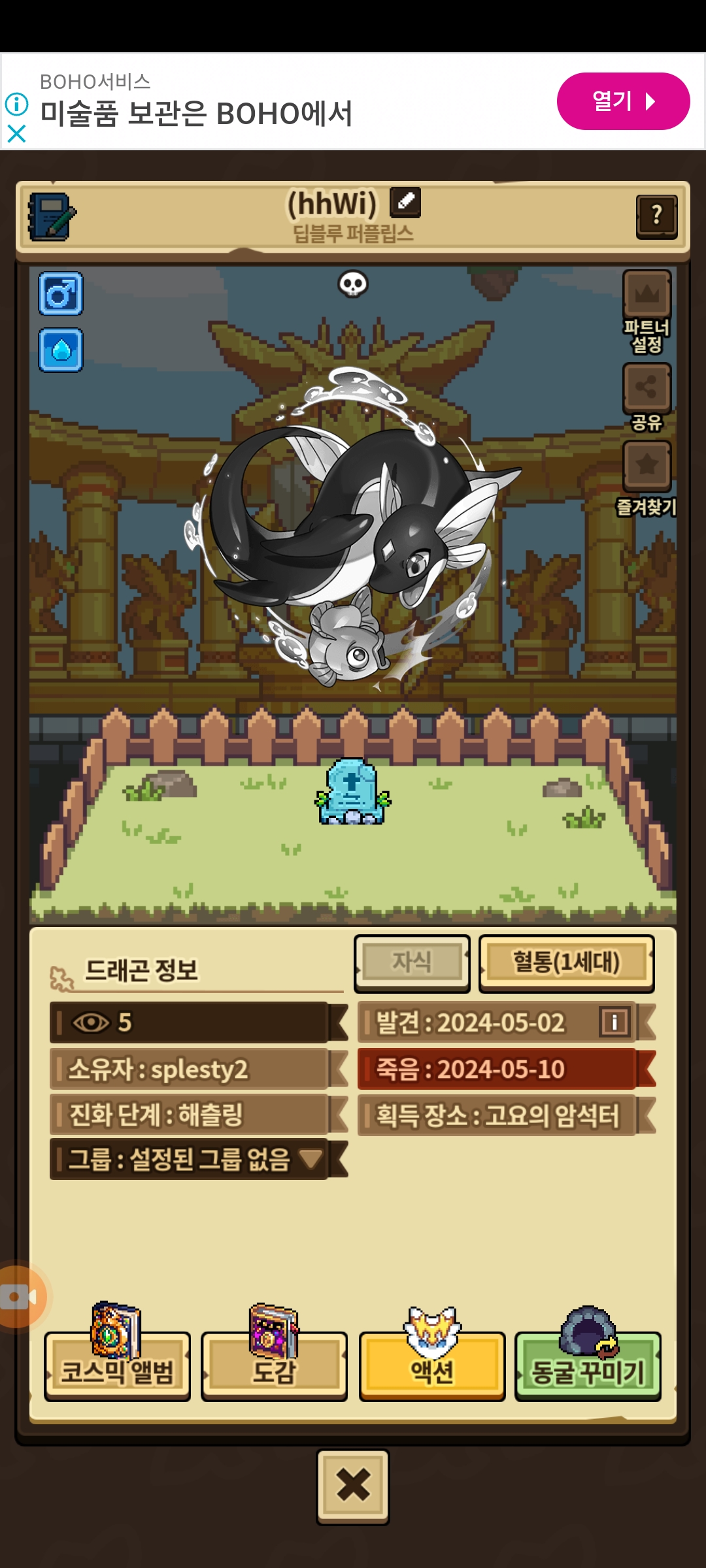View the 혈통(1세대) lineage

click(x=566, y=963)
